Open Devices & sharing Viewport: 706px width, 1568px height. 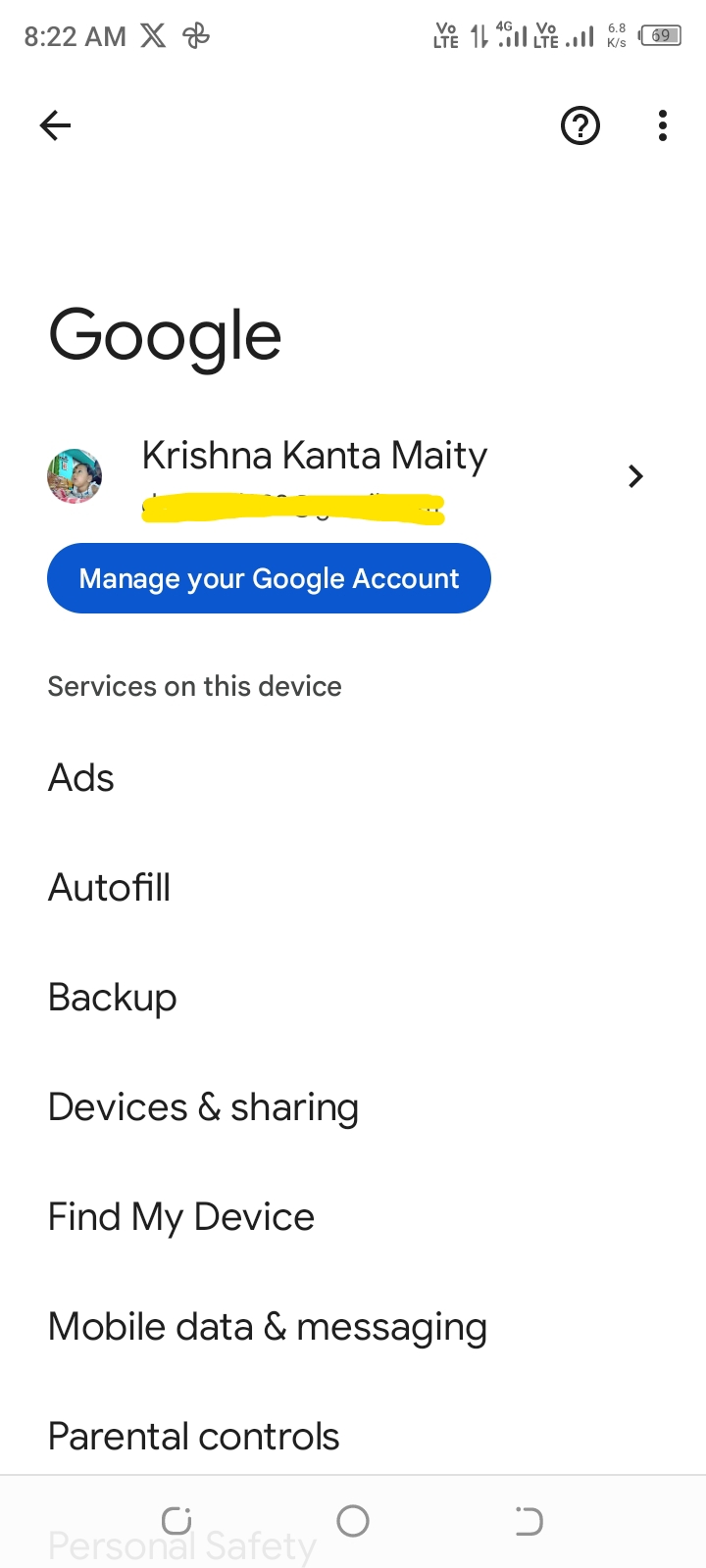point(203,1107)
